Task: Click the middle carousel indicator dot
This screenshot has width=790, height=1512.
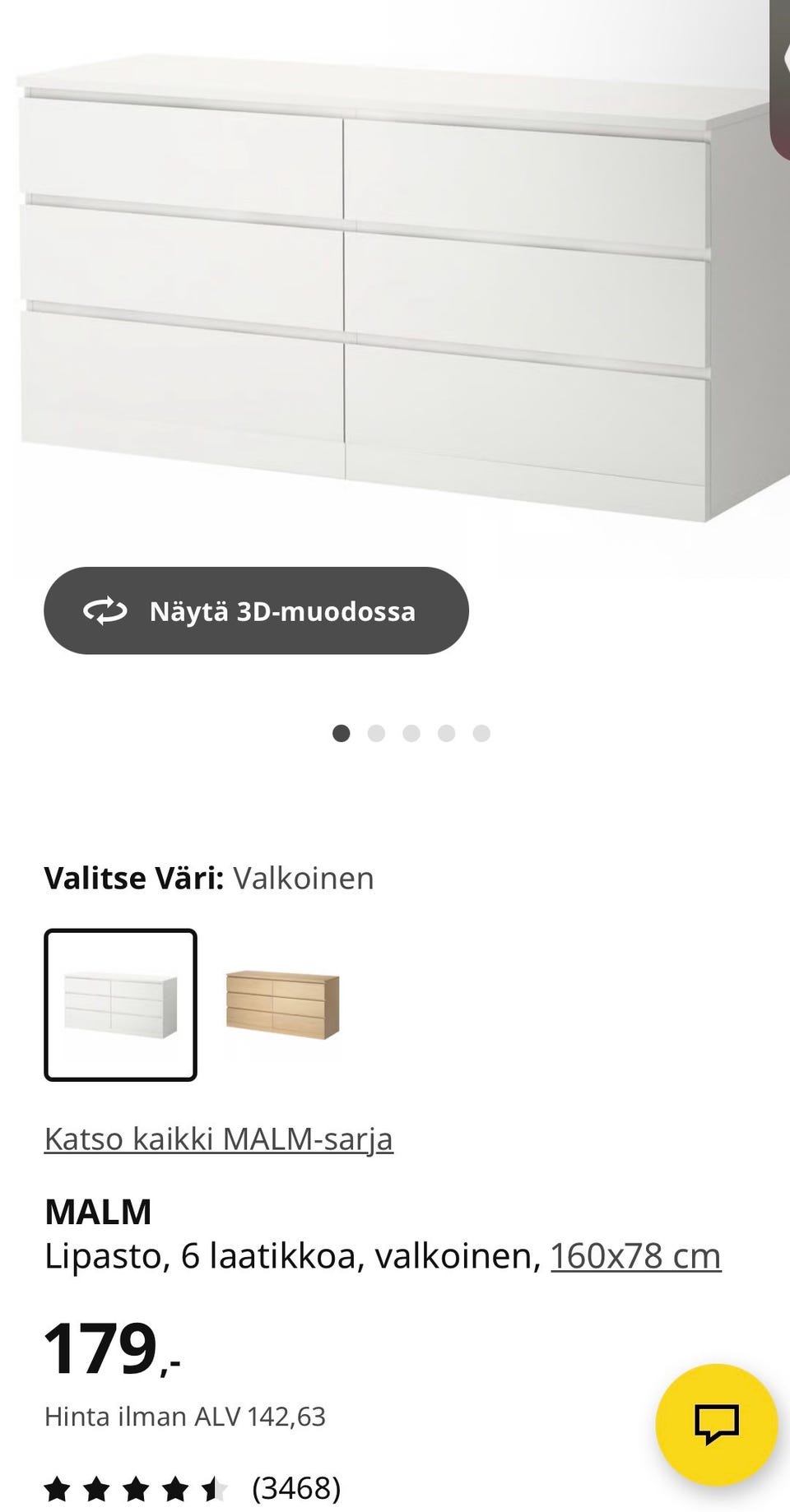Action: (411, 732)
